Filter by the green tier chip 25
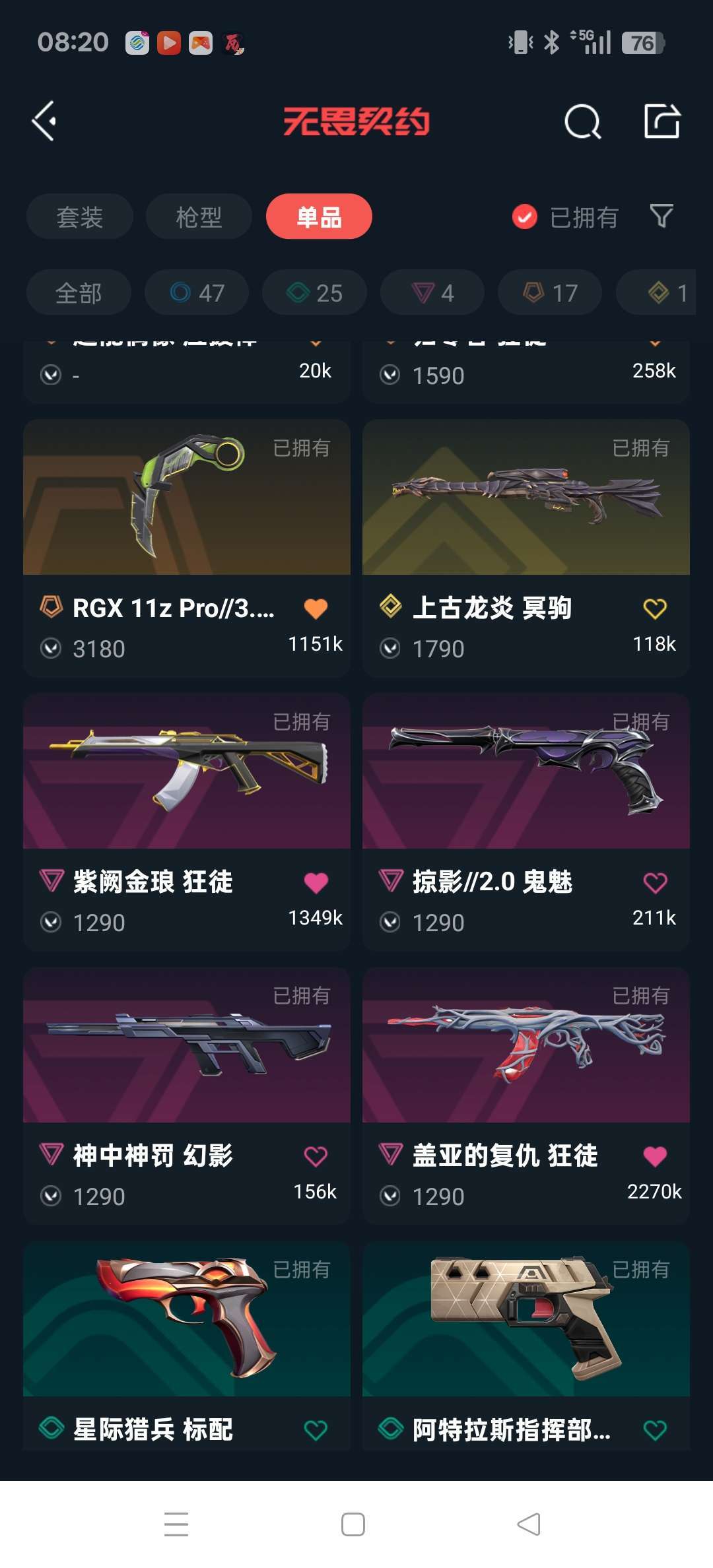 pyautogui.click(x=314, y=292)
